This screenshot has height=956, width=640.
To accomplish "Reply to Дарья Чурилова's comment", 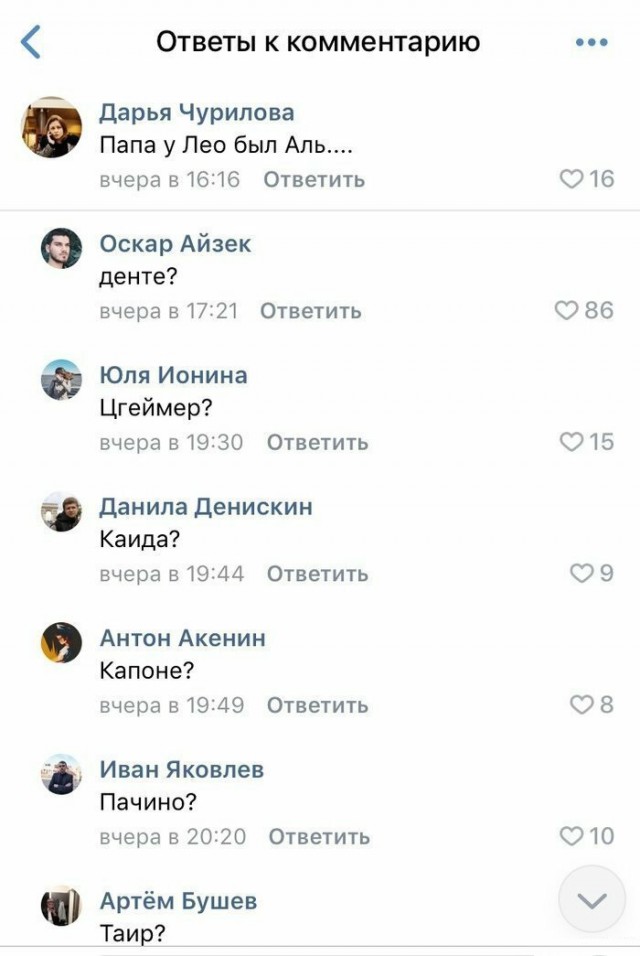I will [x=314, y=180].
